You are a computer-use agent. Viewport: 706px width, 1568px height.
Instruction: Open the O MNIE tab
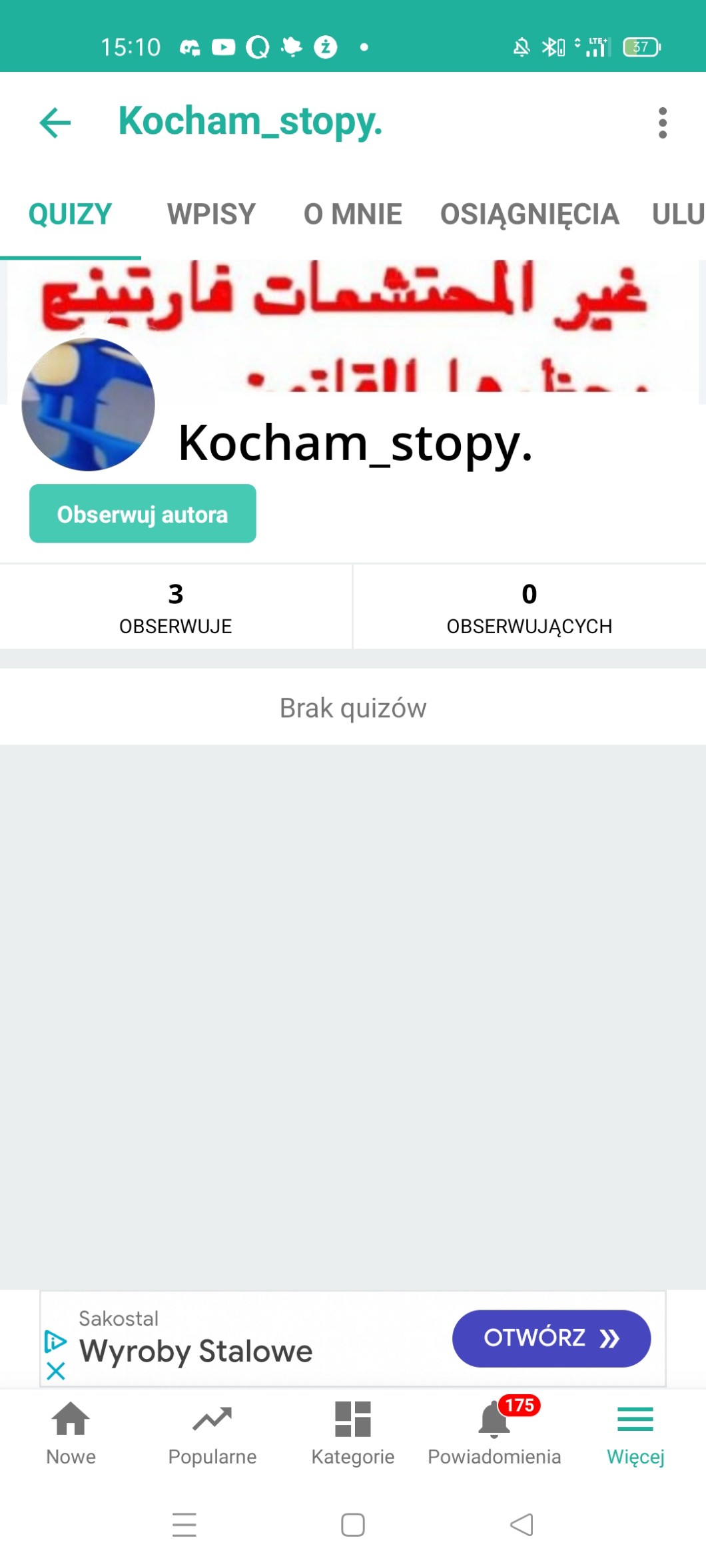352,214
